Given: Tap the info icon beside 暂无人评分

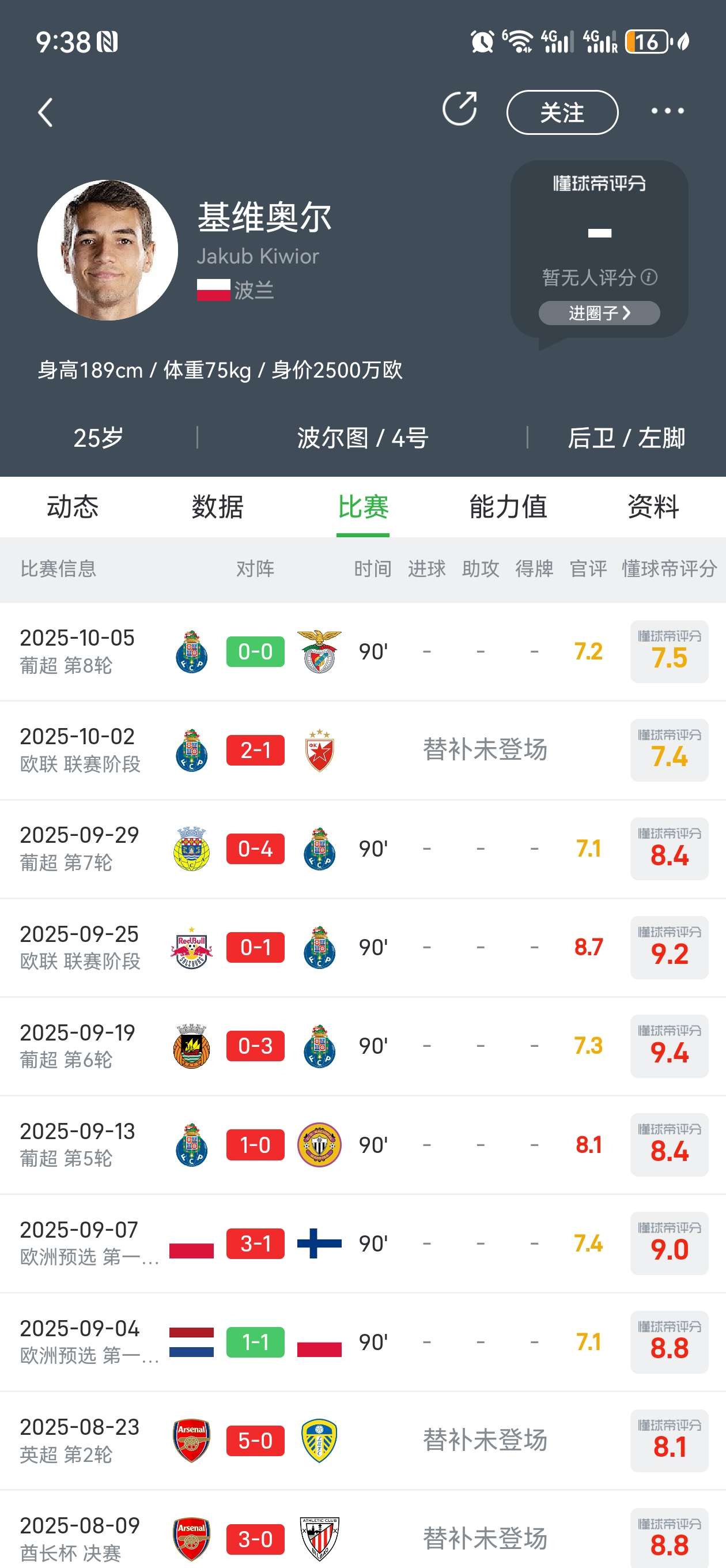Looking at the screenshot, I should click(x=649, y=277).
